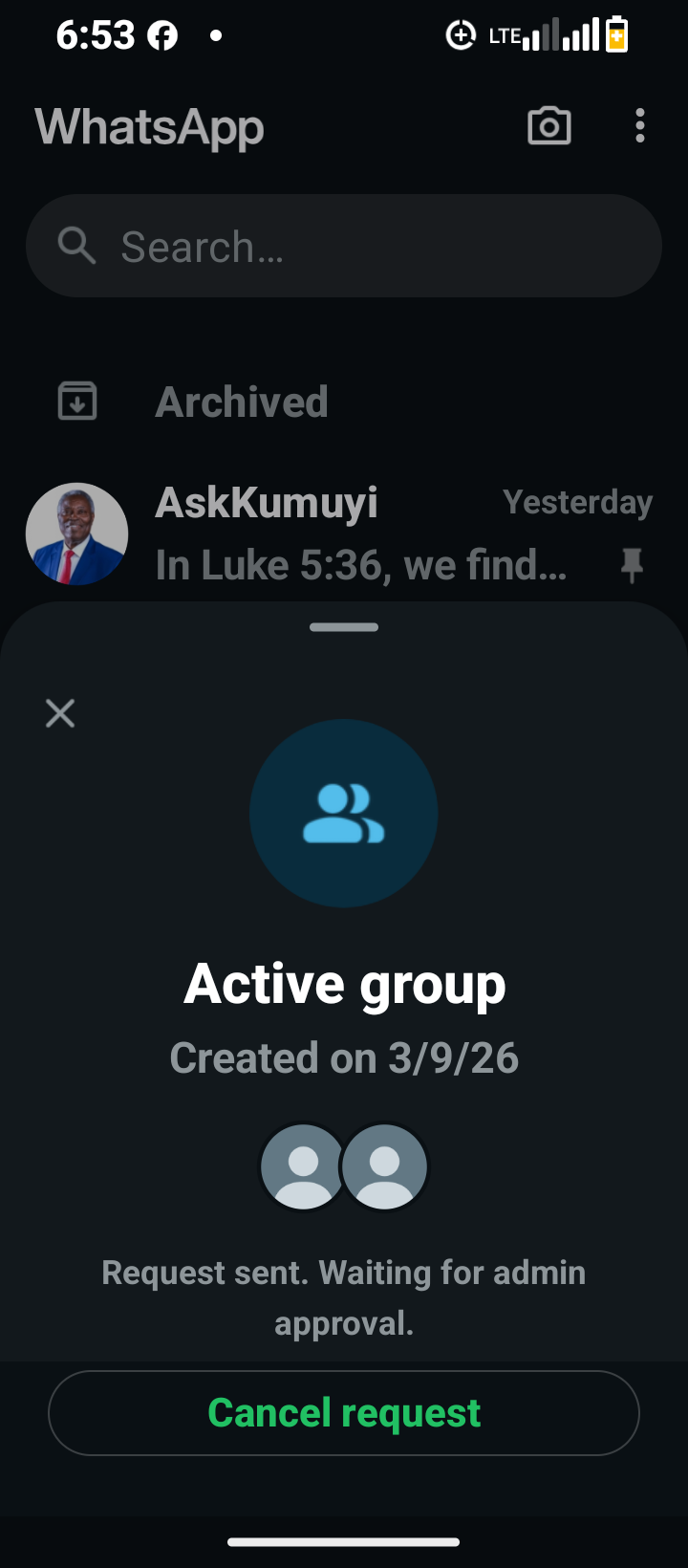Close the Active group sheet

pyautogui.click(x=60, y=713)
